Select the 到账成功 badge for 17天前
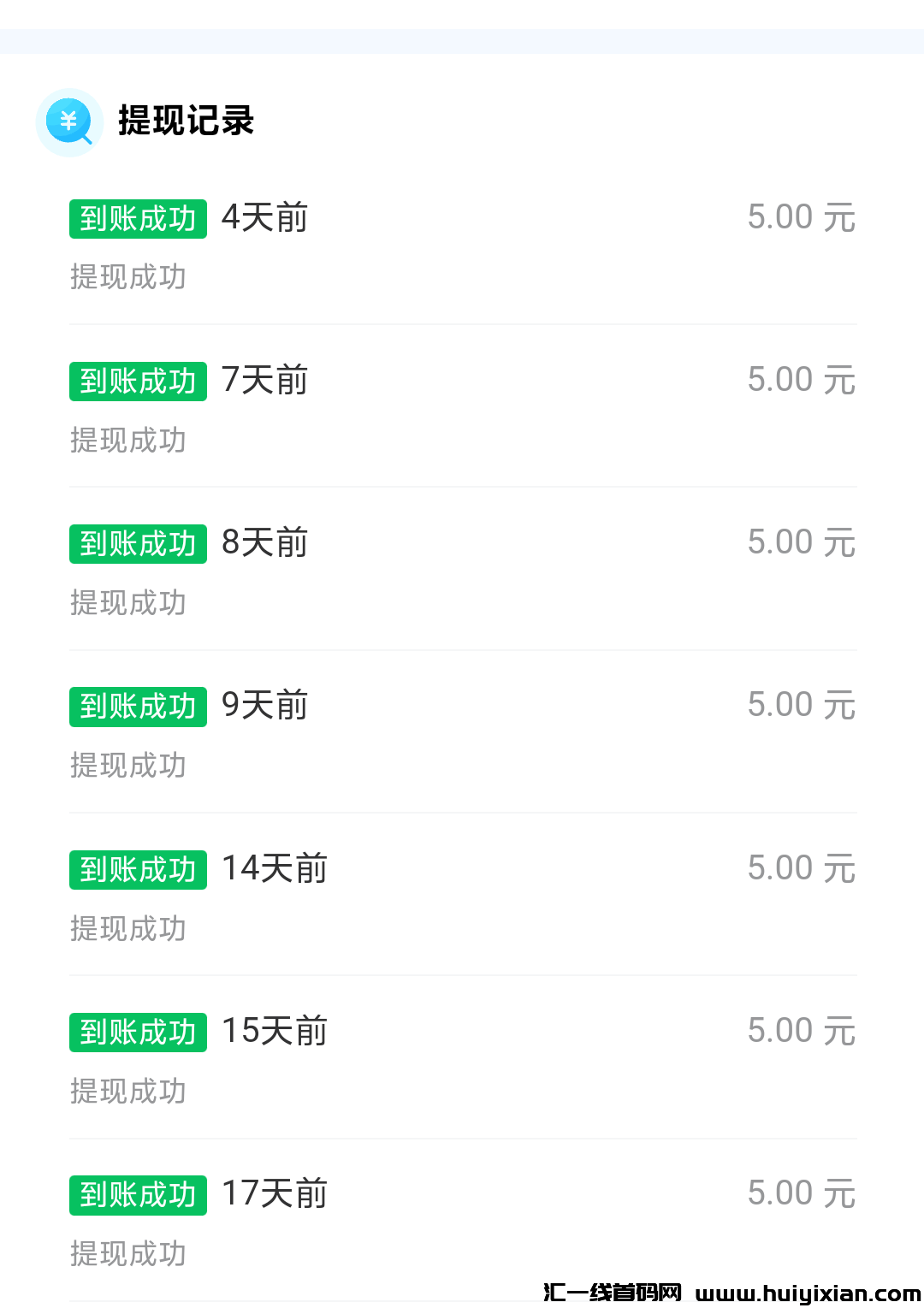 137,1194
